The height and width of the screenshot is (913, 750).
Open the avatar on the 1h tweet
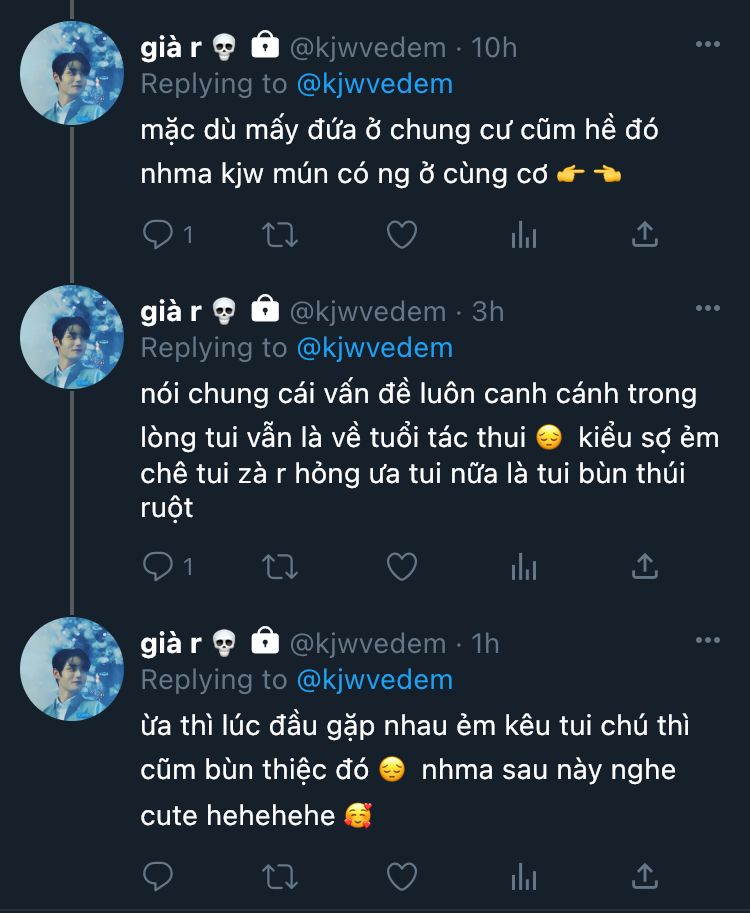click(x=71, y=669)
